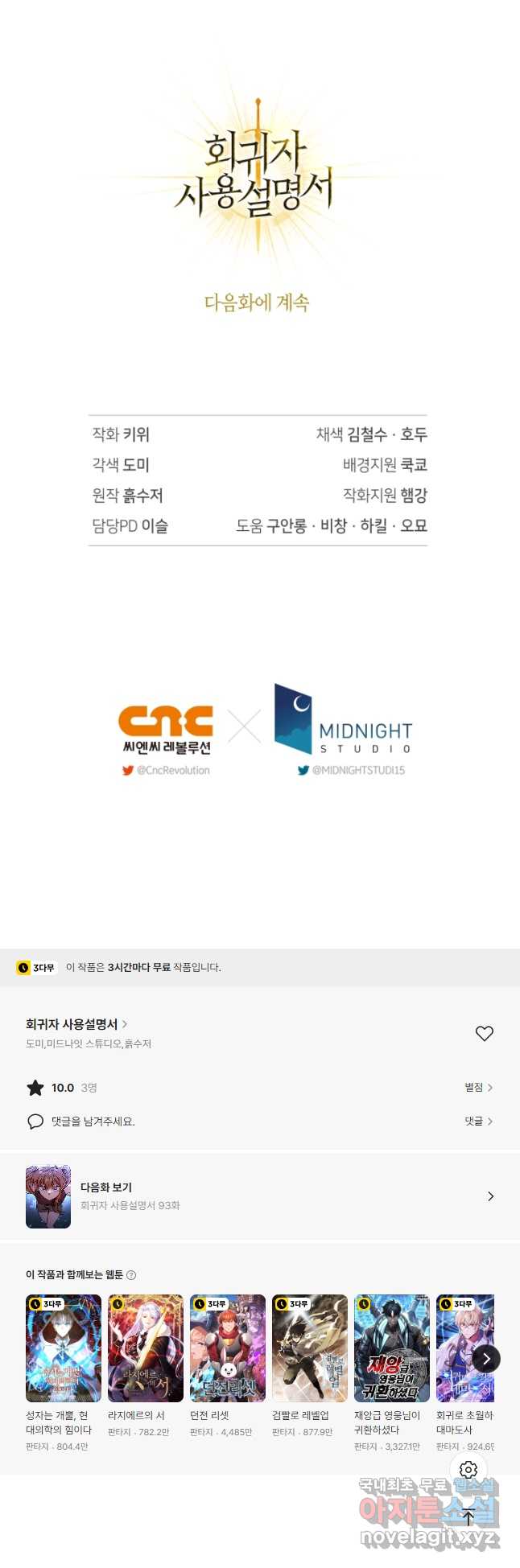Image resolution: width=520 pixels, height=1568 pixels.
Task: Jump back to top of page
Action: click(468, 1517)
